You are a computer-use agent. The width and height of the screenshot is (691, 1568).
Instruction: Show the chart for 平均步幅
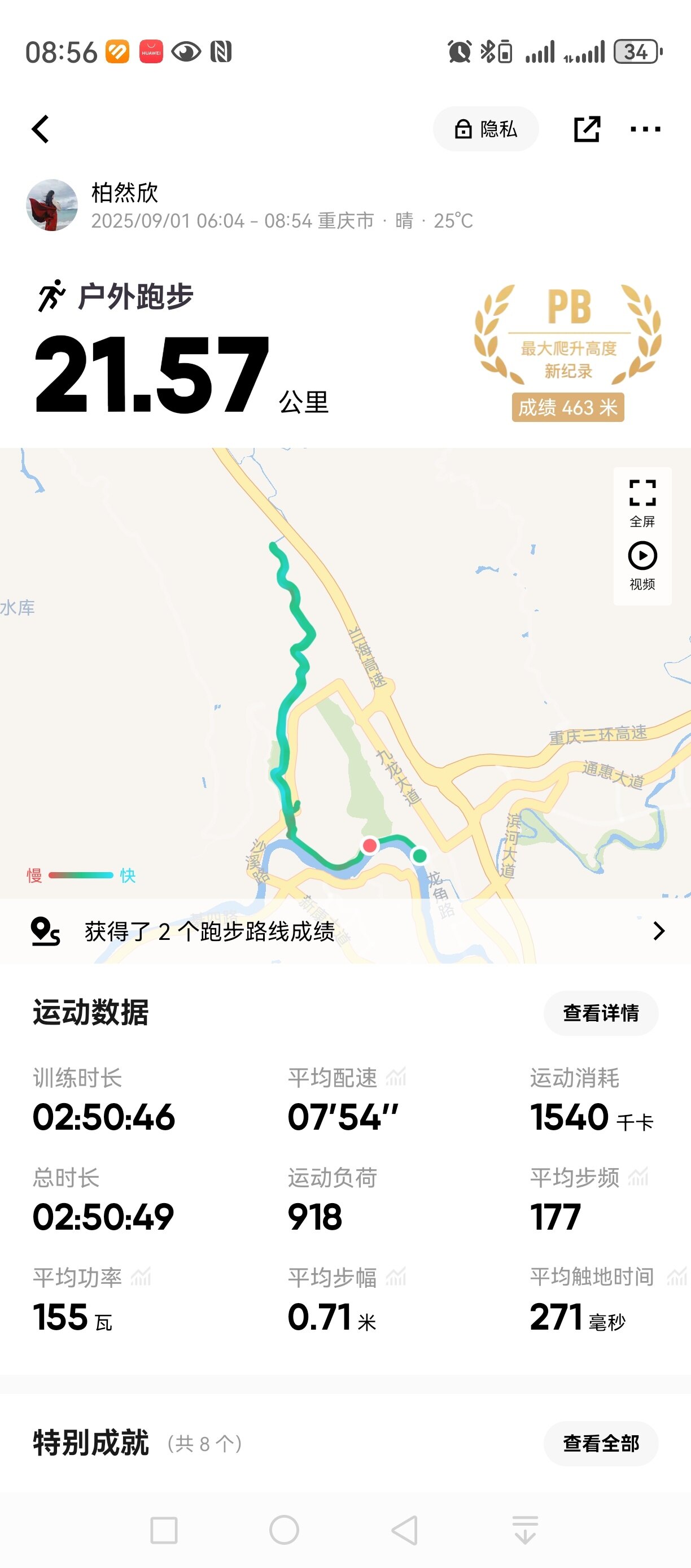pos(396,1277)
